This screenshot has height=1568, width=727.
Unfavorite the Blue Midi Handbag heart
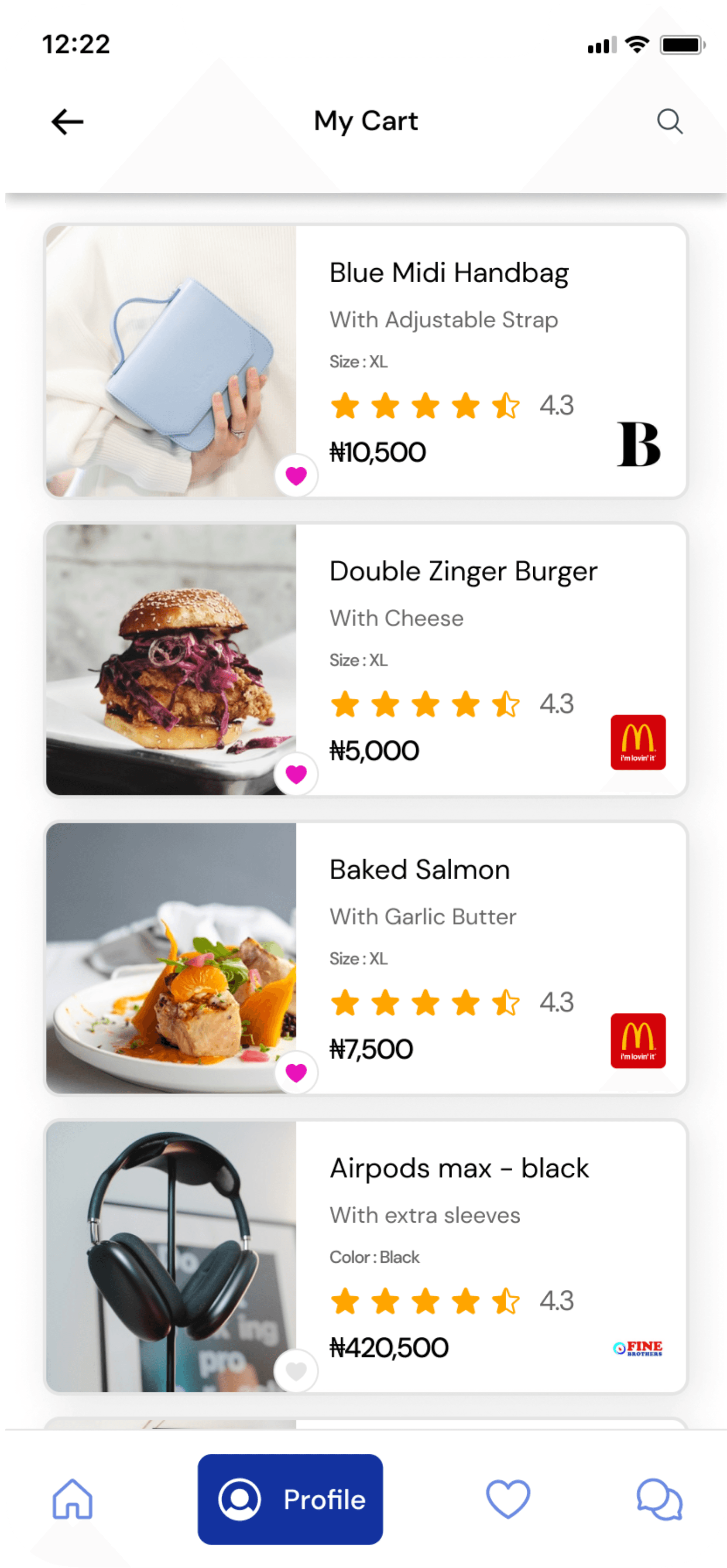tap(296, 475)
